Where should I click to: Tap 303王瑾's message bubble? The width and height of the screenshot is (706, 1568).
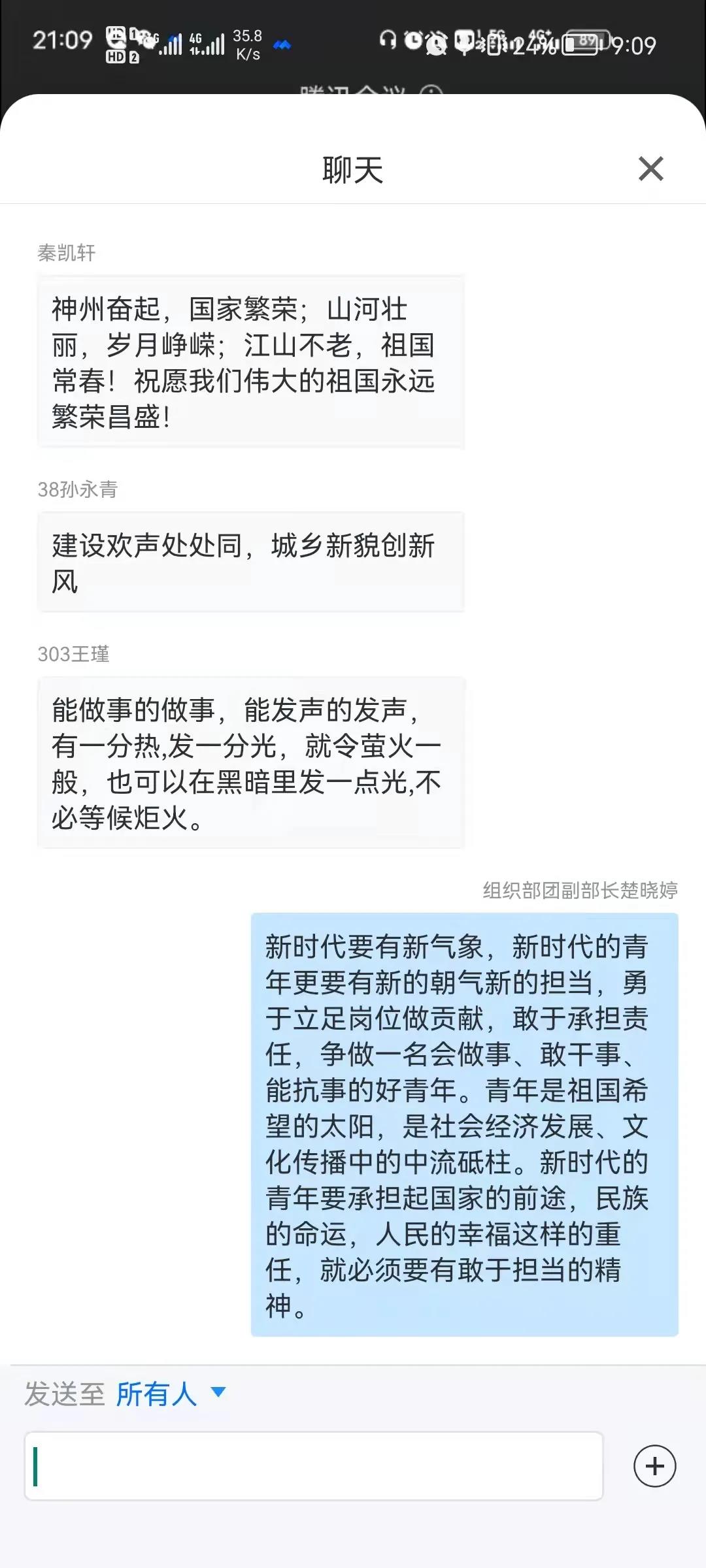click(x=250, y=762)
